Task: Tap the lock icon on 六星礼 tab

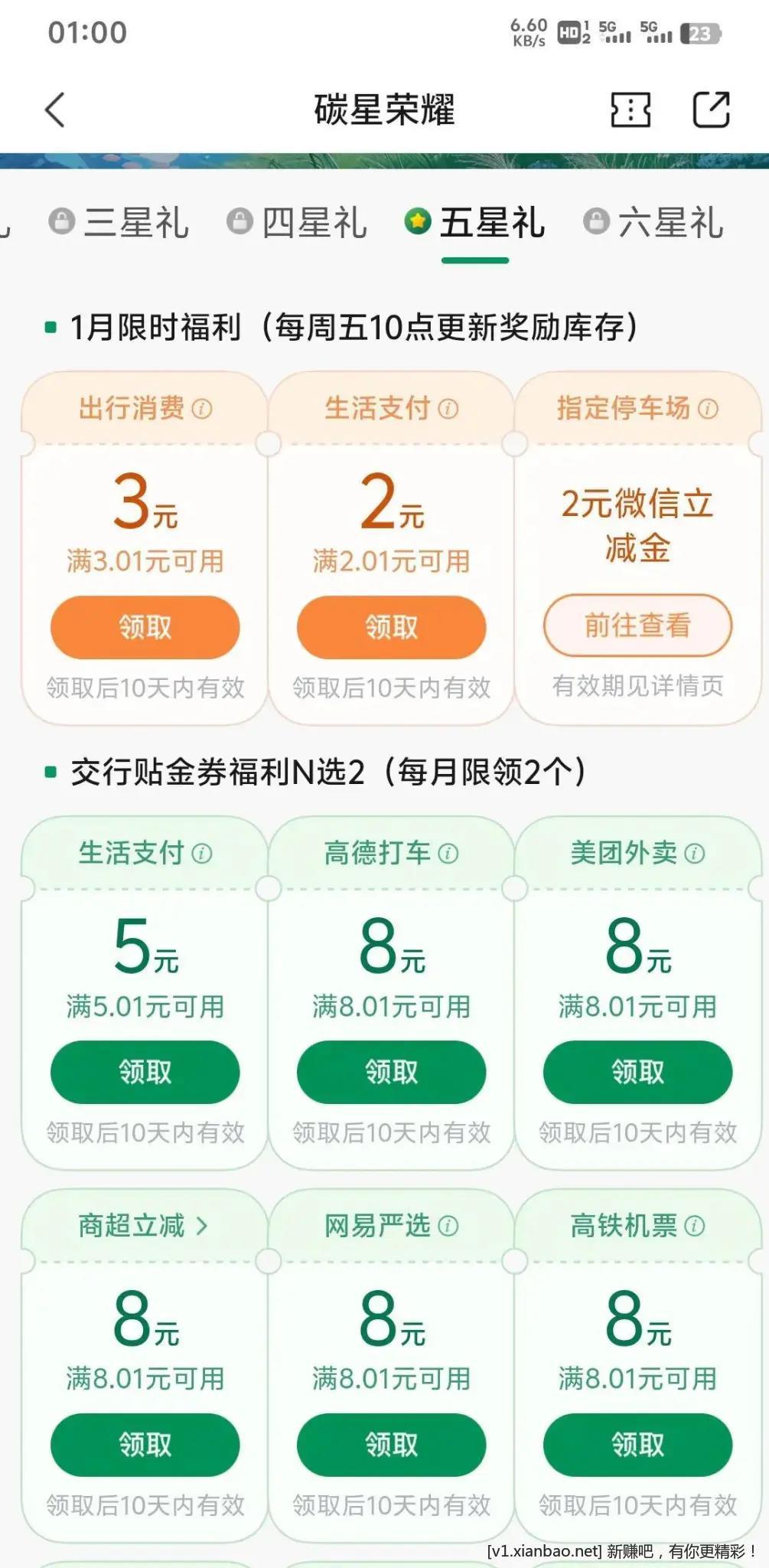Action: click(596, 223)
